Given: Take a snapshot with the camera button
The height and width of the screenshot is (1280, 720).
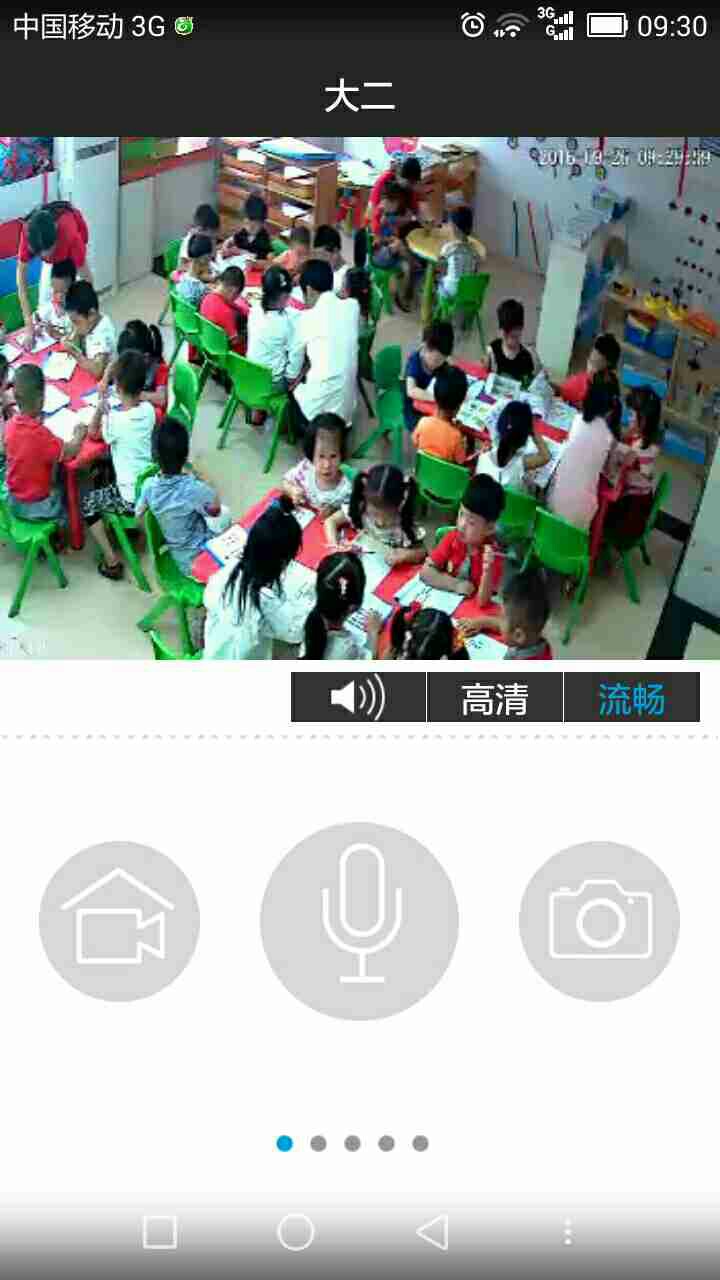Looking at the screenshot, I should [600, 921].
